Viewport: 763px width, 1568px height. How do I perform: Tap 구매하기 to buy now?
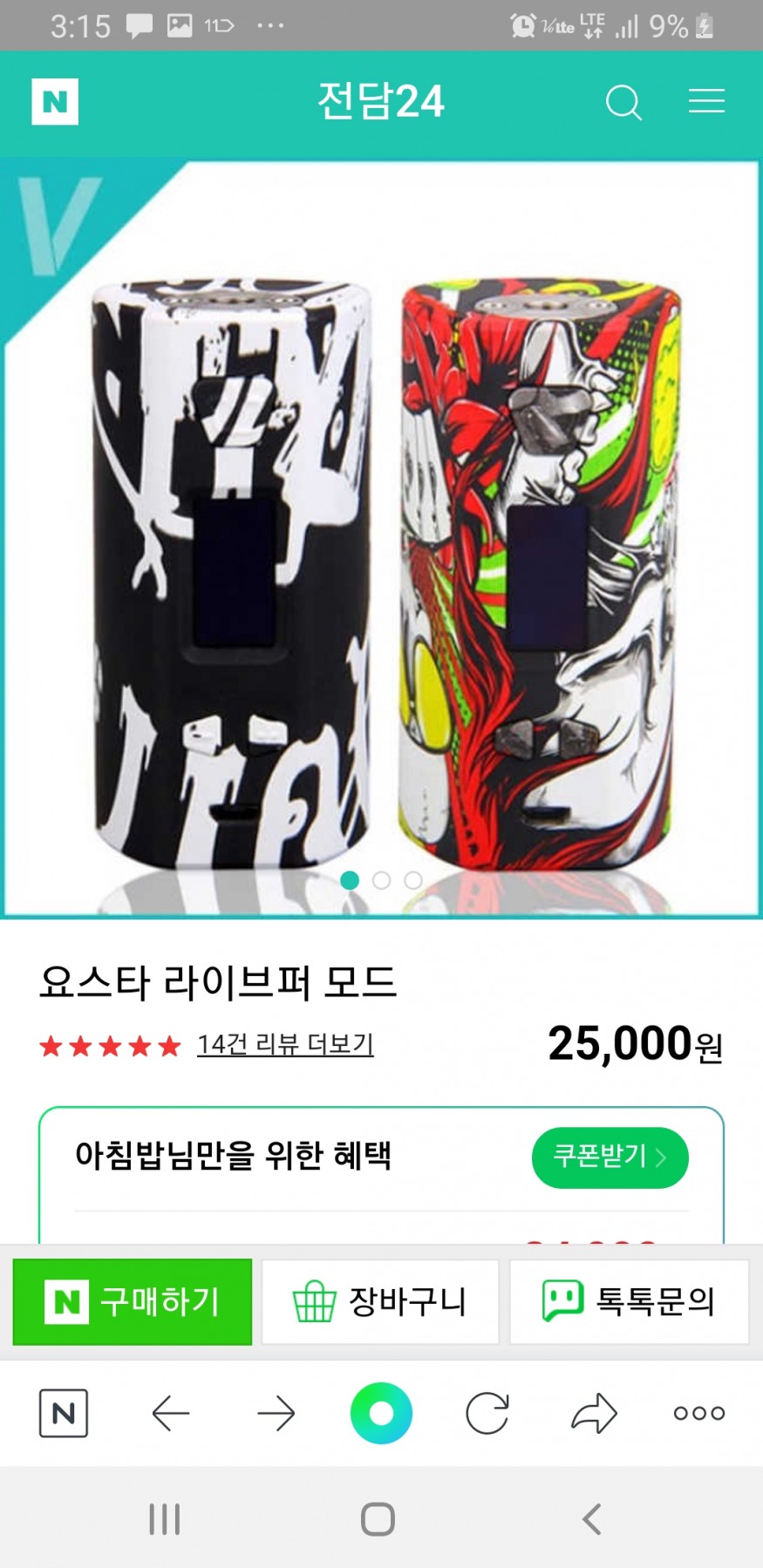point(133,1302)
